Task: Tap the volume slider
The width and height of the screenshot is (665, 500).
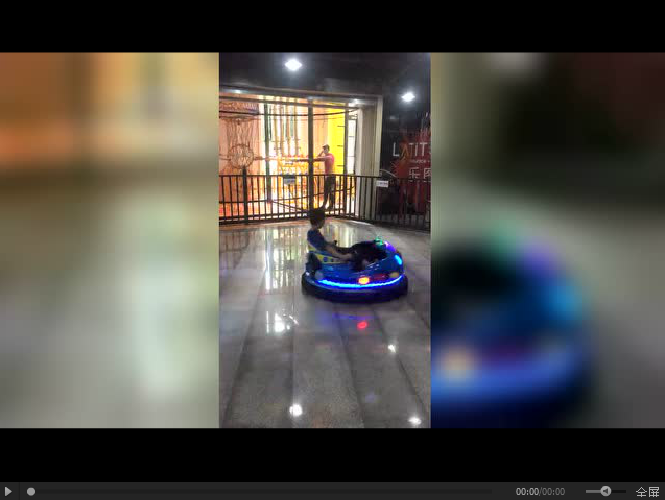Action: pyautogui.click(x=604, y=491)
